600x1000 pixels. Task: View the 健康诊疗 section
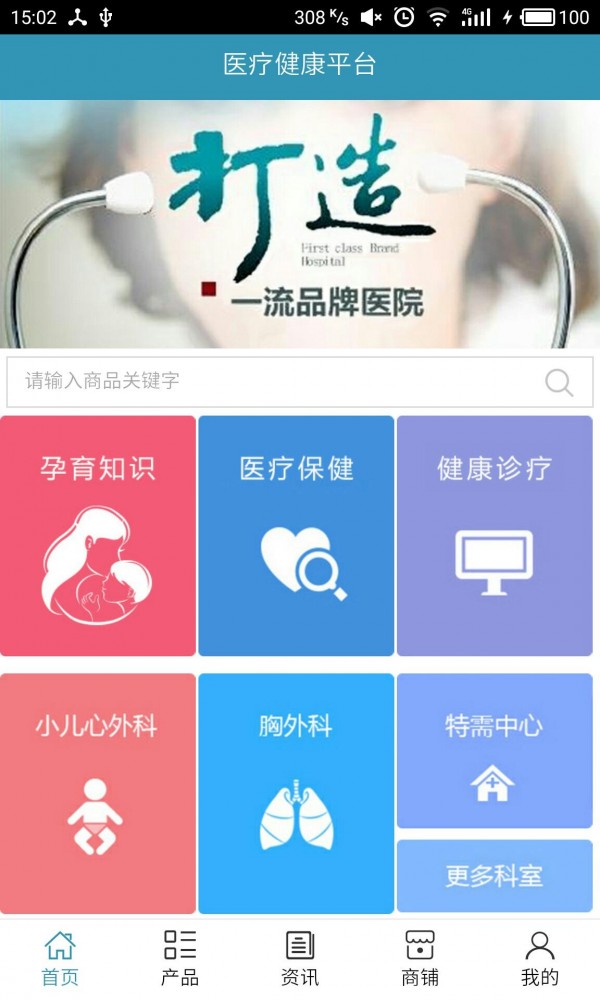click(x=494, y=536)
